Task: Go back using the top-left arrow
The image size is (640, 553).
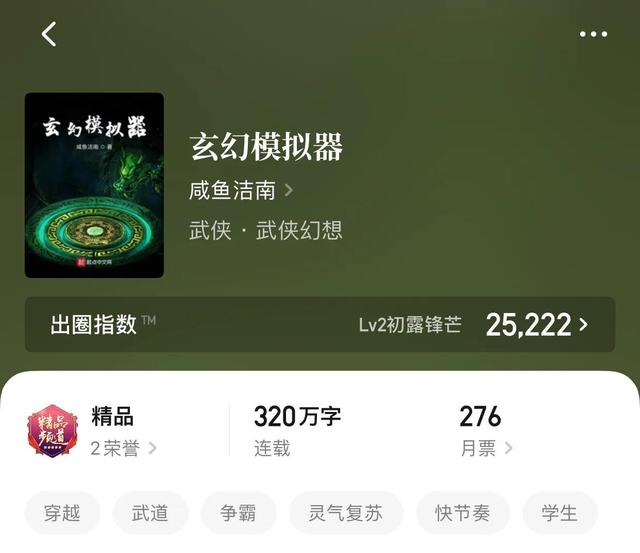Action: (49, 34)
